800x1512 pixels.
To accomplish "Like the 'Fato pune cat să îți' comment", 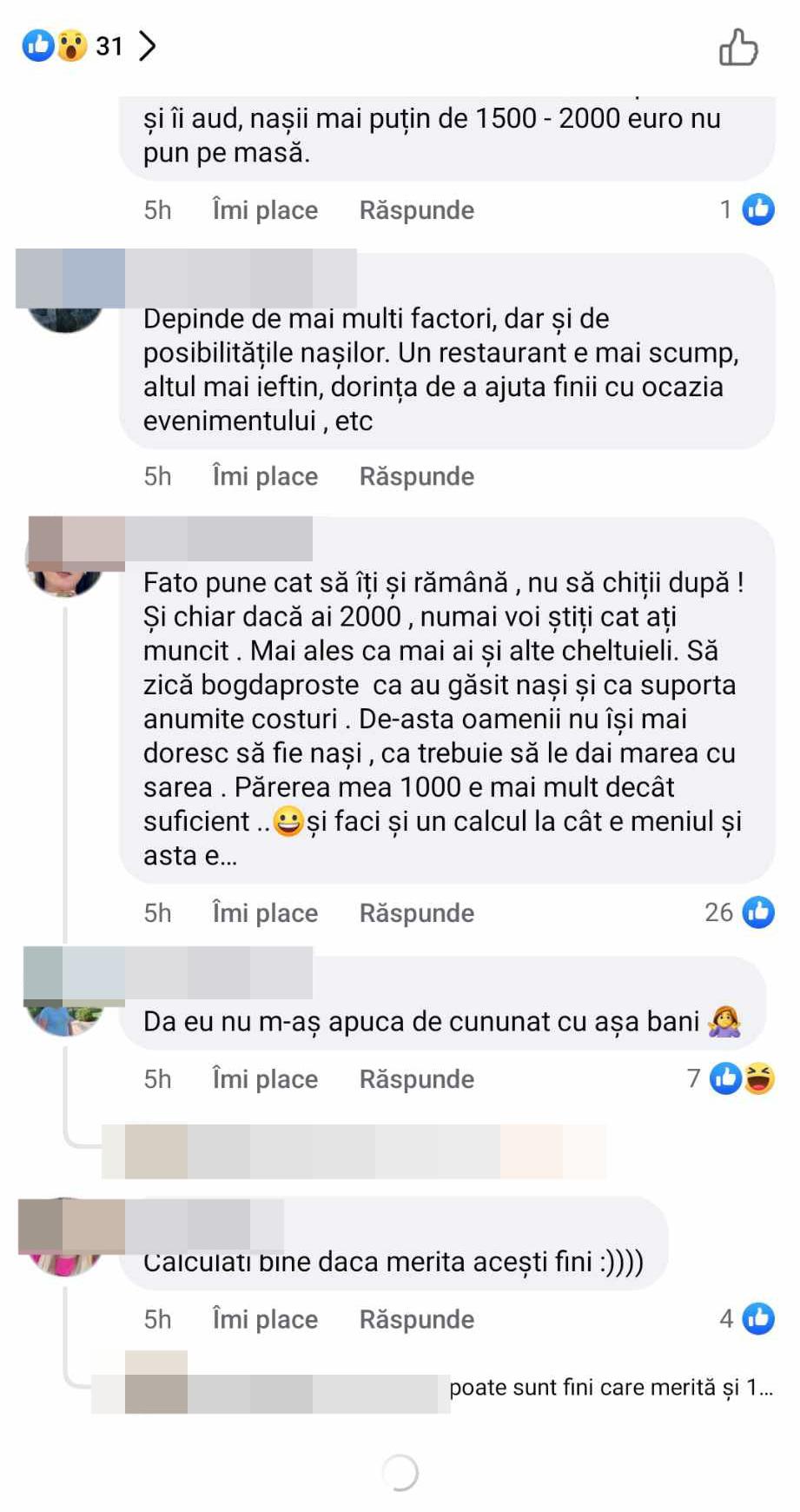I will point(265,913).
